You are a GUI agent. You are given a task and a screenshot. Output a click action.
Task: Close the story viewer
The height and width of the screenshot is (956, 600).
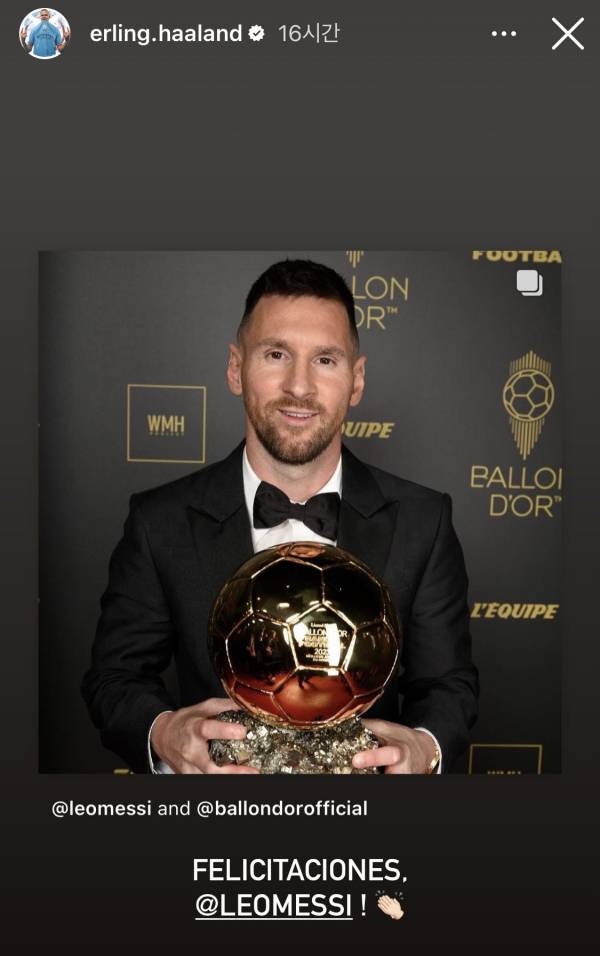[x=567, y=34]
